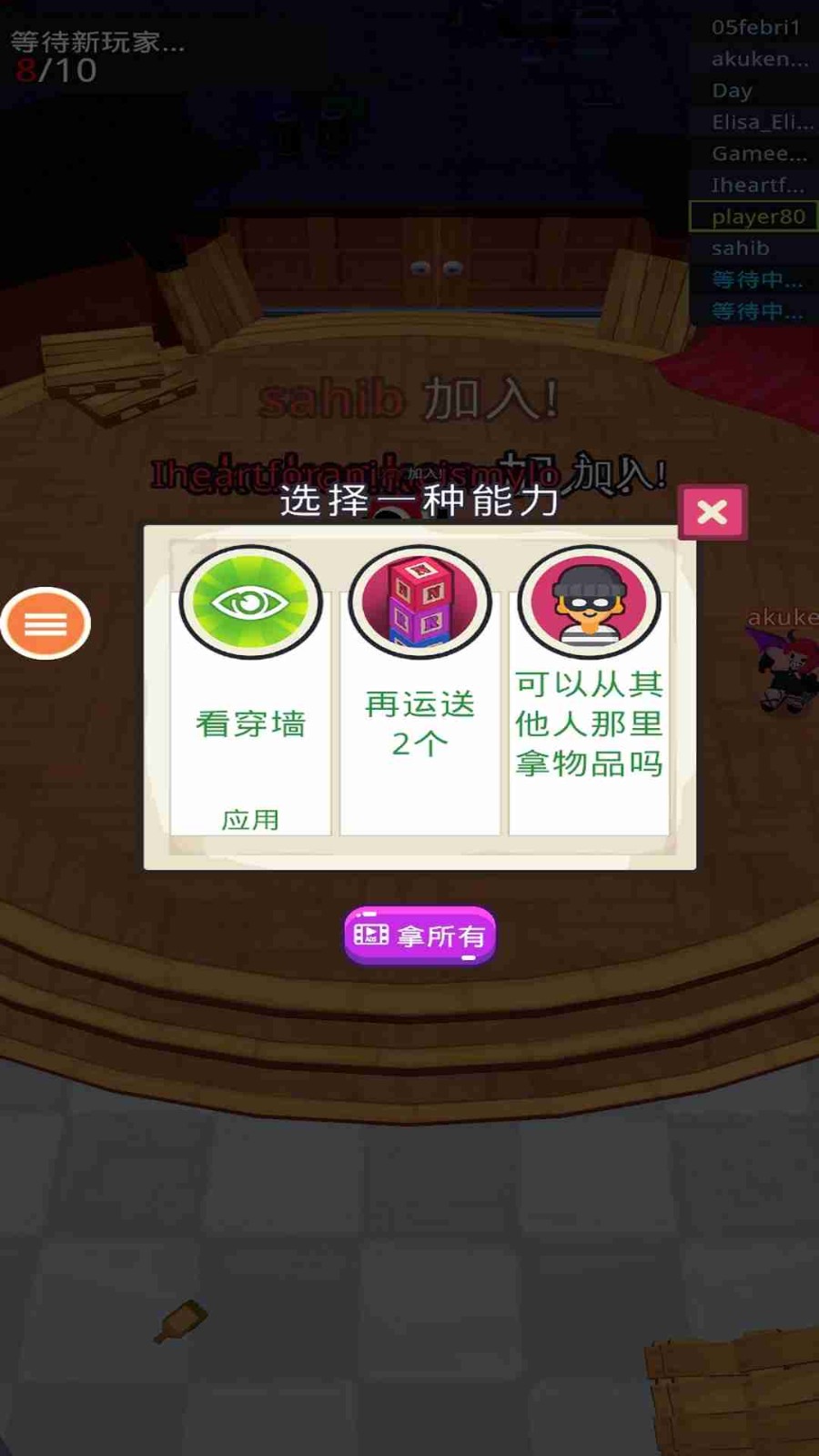This screenshot has height=1456, width=819.
Task: Close the 选择一种能力 dialog
Action: [x=712, y=512]
